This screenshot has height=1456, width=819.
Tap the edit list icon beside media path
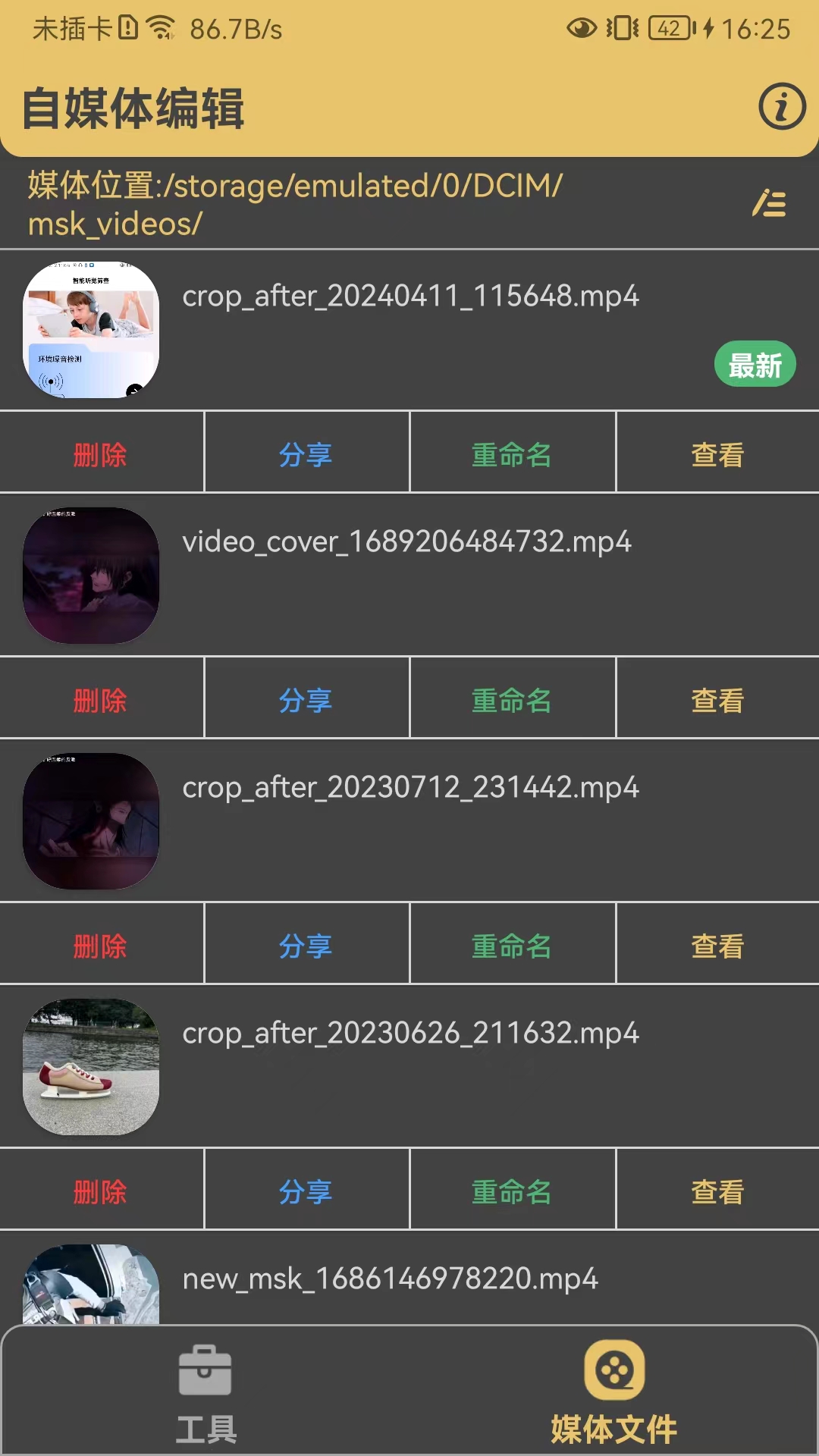coord(769,203)
